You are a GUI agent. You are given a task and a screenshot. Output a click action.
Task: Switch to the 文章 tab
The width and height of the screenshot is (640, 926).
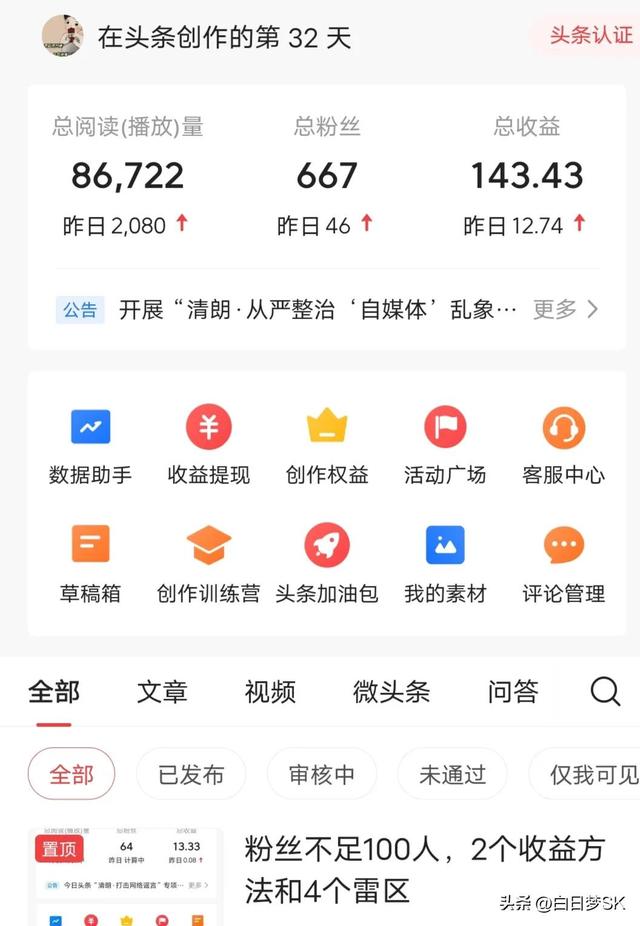[162, 691]
